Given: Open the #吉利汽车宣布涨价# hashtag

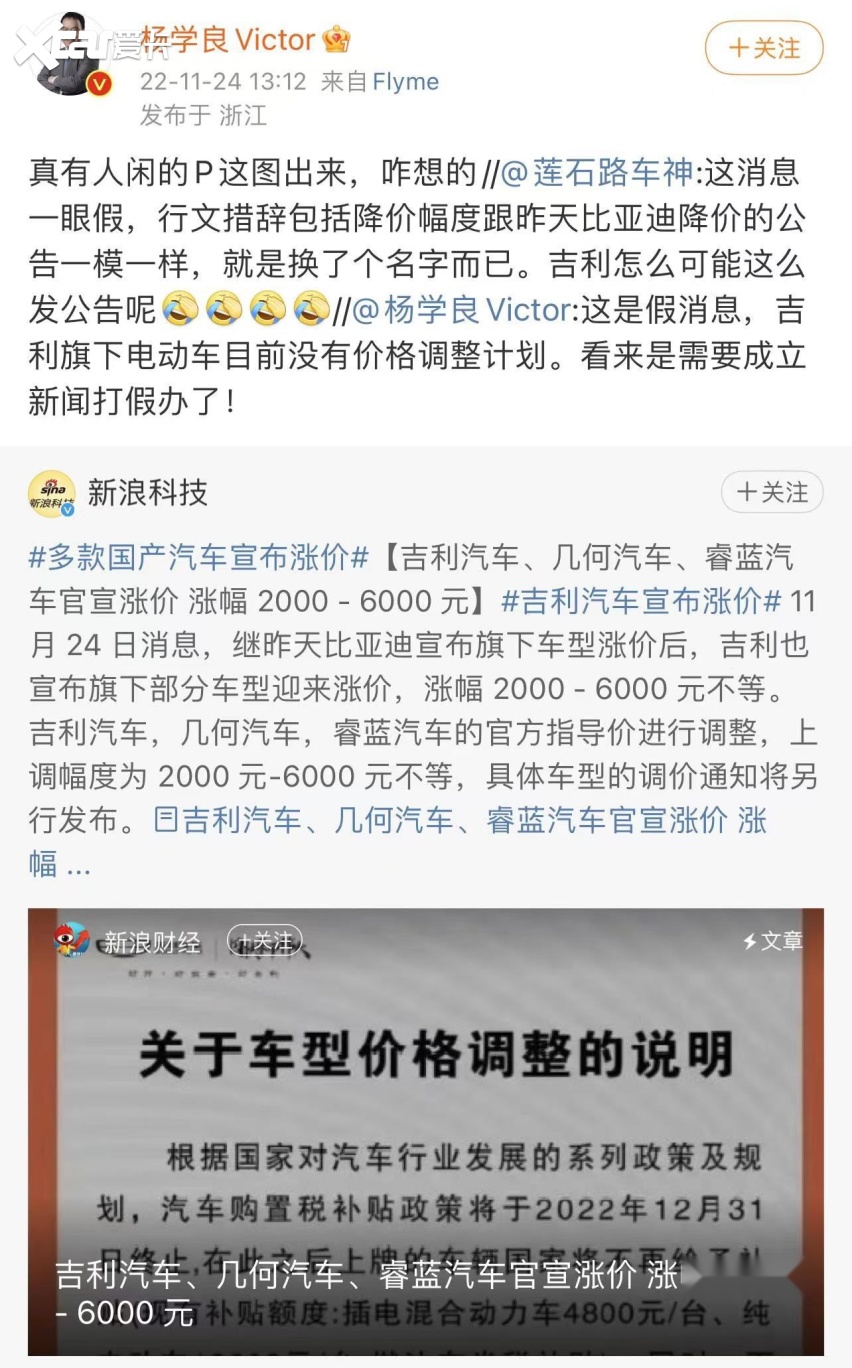Looking at the screenshot, I should click(x=640, y=601).
